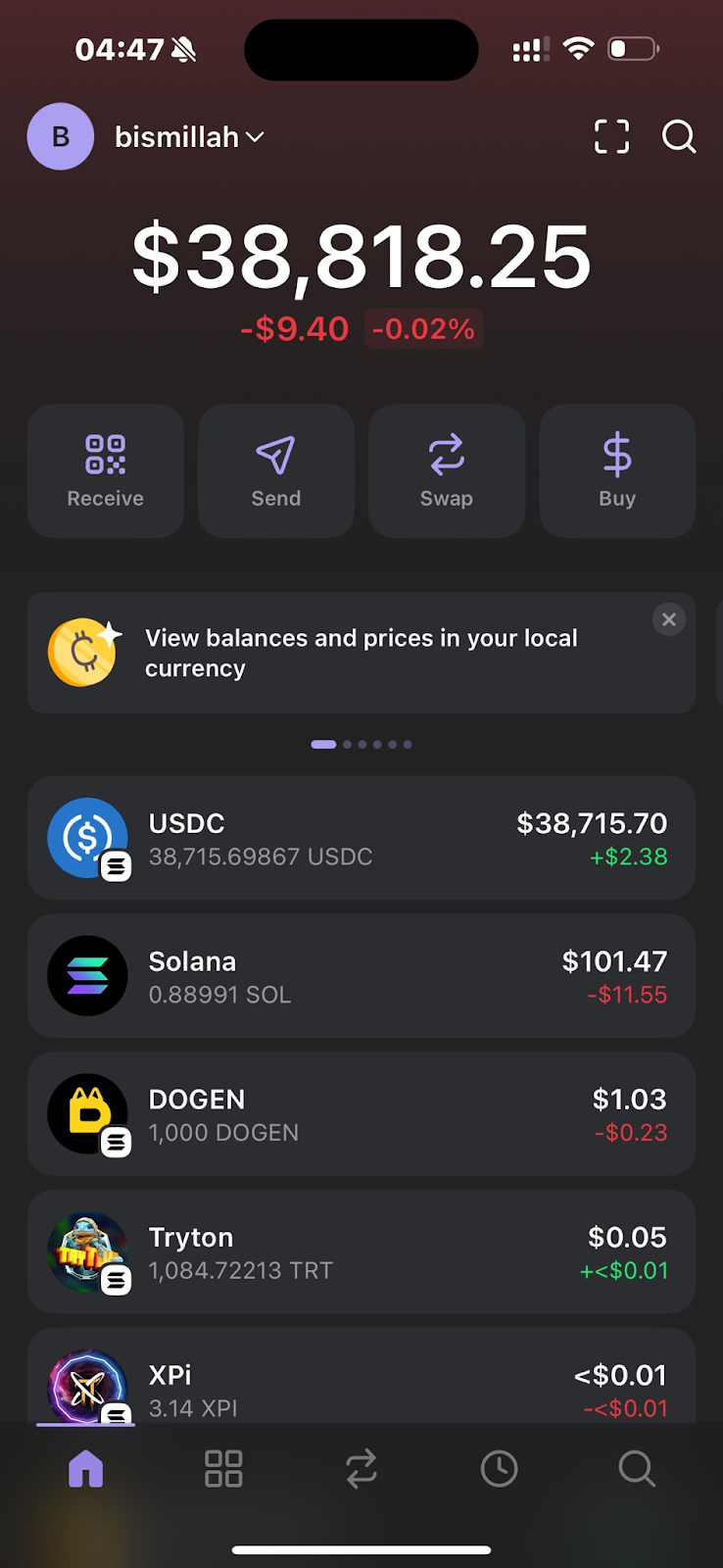View DOGEN token details
The height and width of the screenshot is (1568, 723).
click(x=361, y=1114)
